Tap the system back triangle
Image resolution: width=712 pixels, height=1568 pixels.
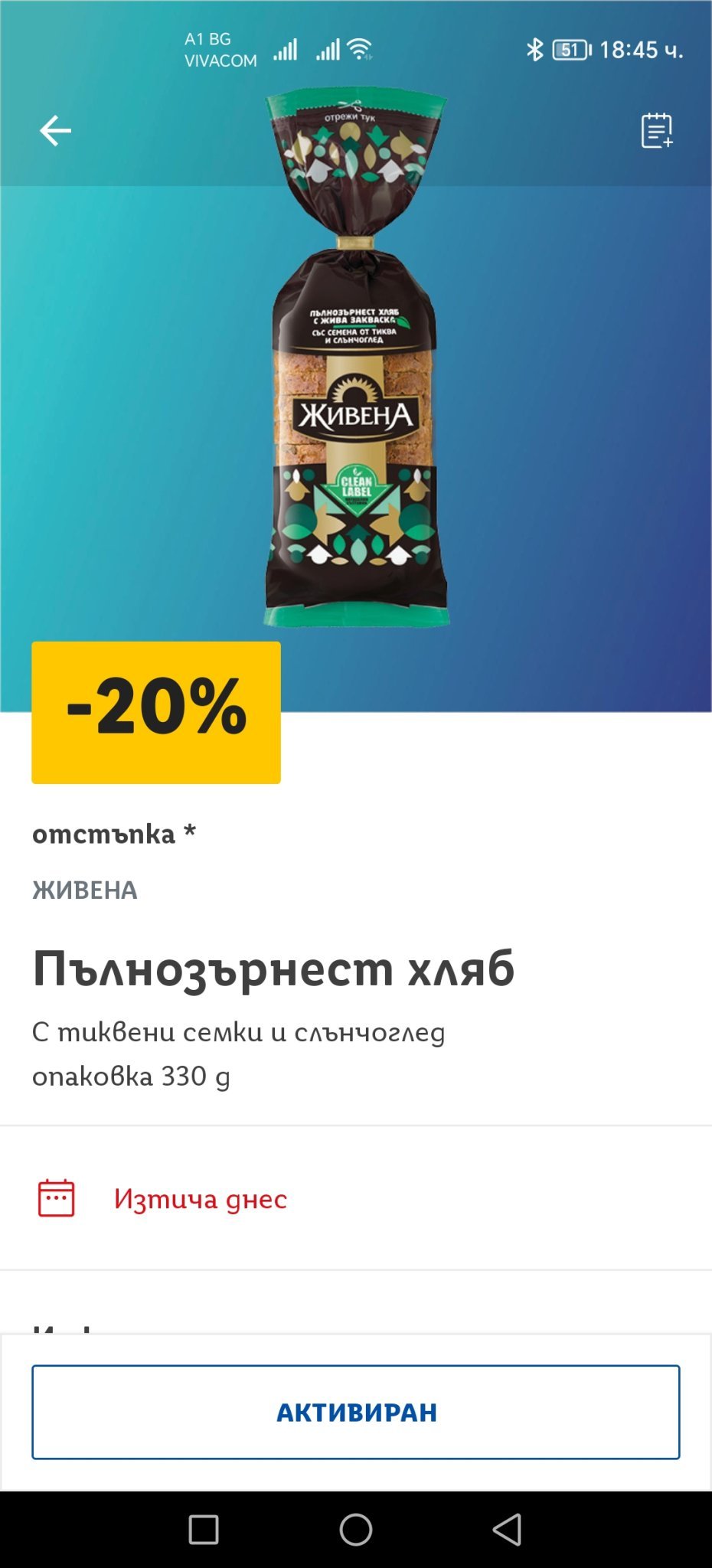(507, 1530)
